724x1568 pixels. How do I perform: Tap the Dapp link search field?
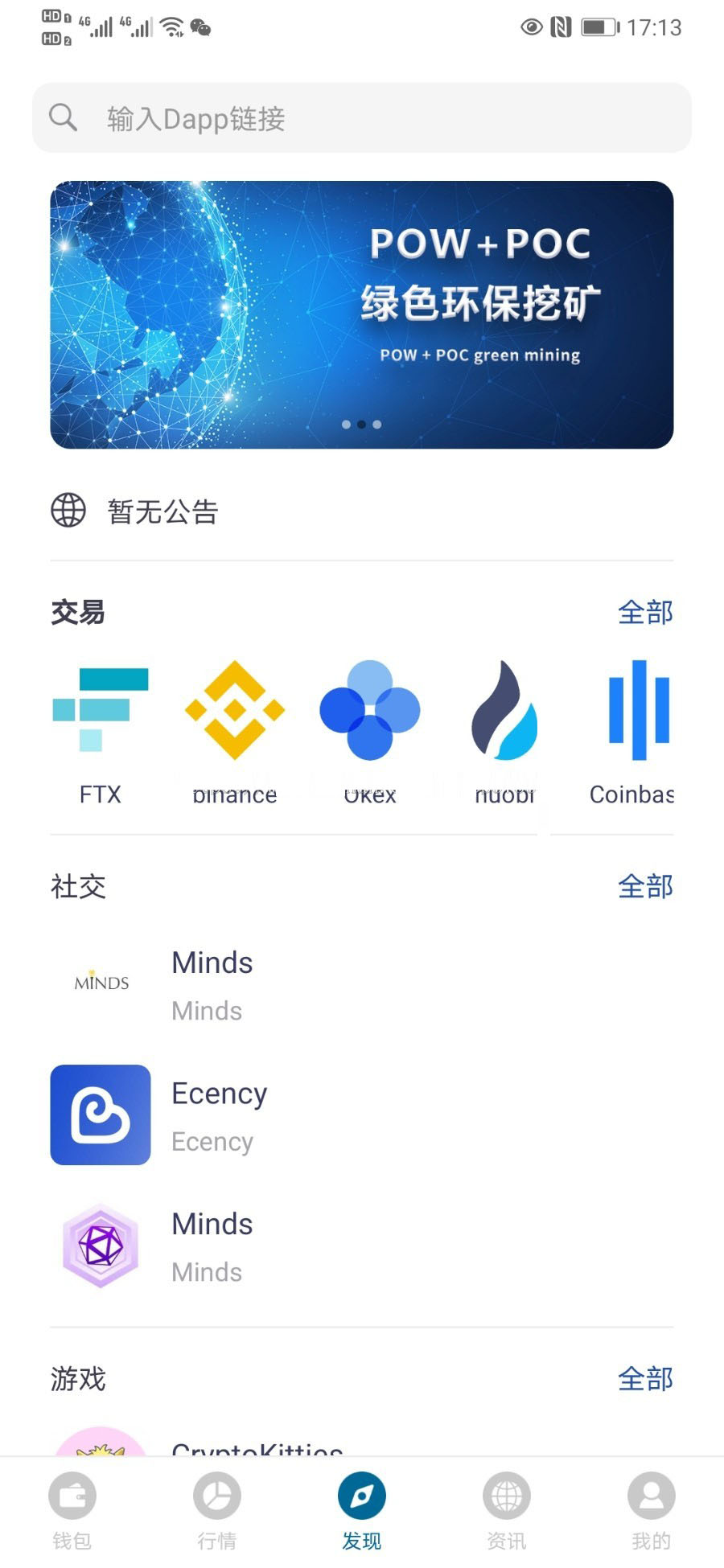[x=361, y=117]
